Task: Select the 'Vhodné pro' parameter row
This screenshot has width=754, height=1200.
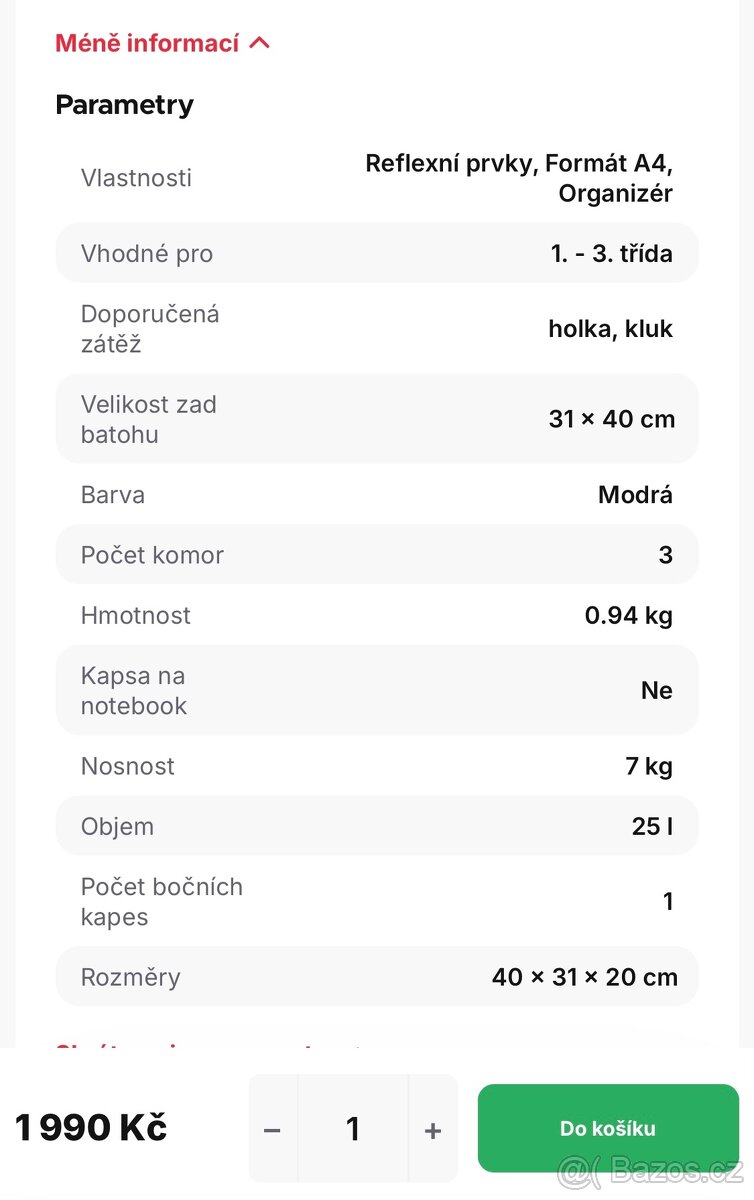Action: 377,253
